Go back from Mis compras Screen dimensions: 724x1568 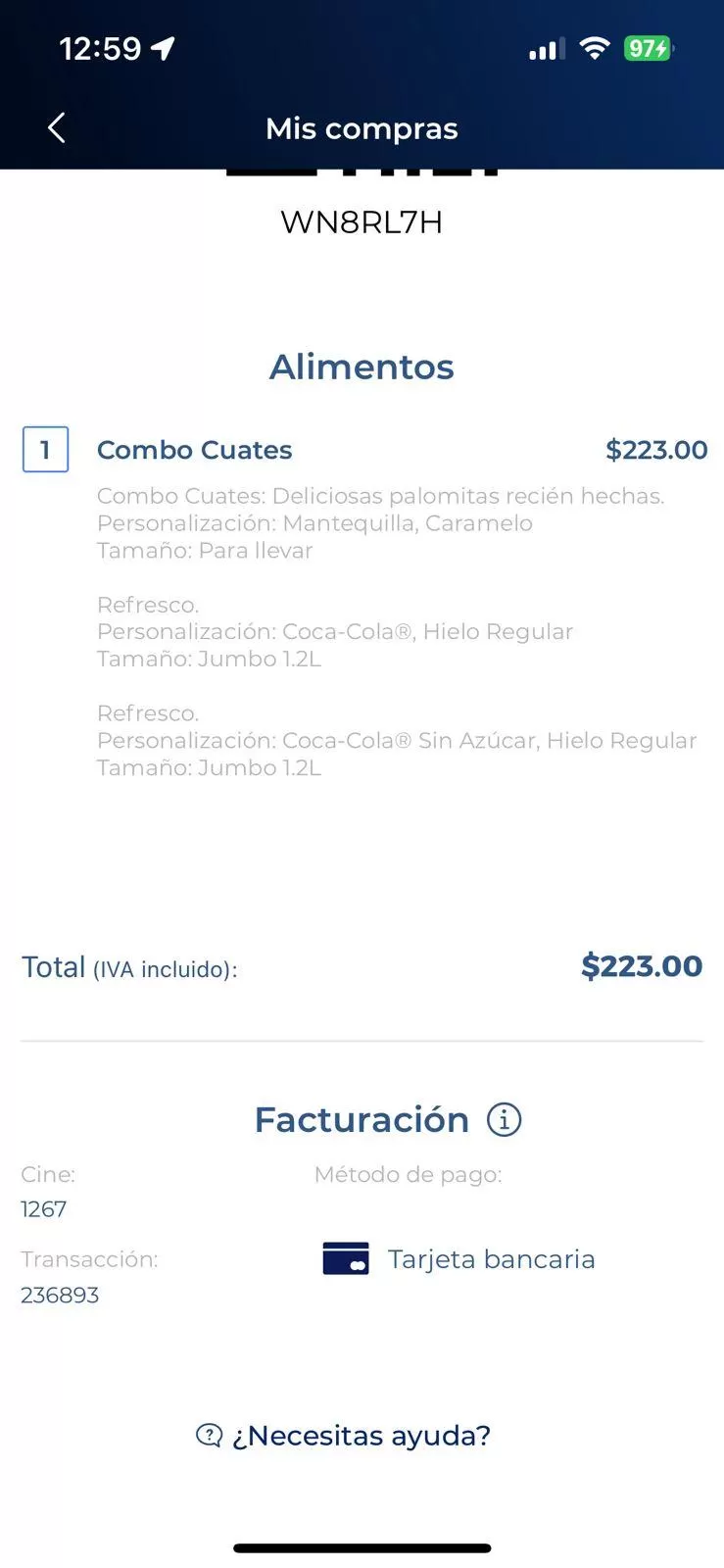[57, 128]
